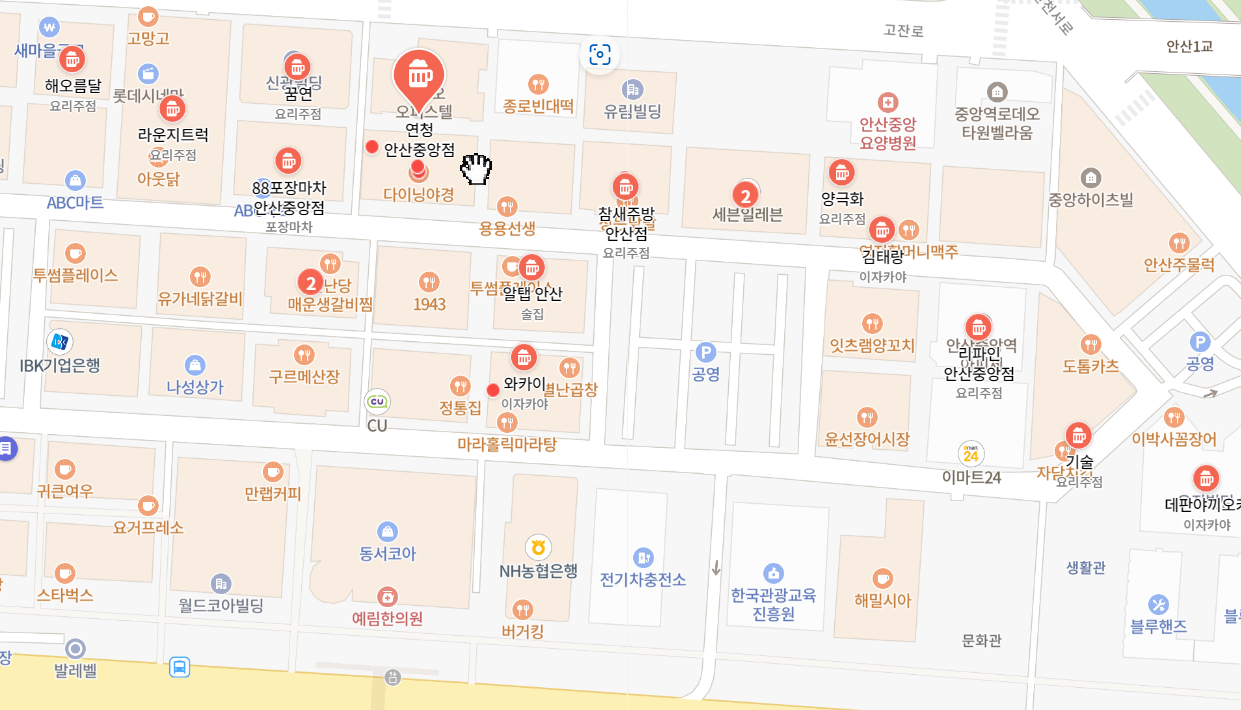Open the 와카이 izakaya marker
This screenshot has height=710, width=1241.
click(x=523, y=357)
